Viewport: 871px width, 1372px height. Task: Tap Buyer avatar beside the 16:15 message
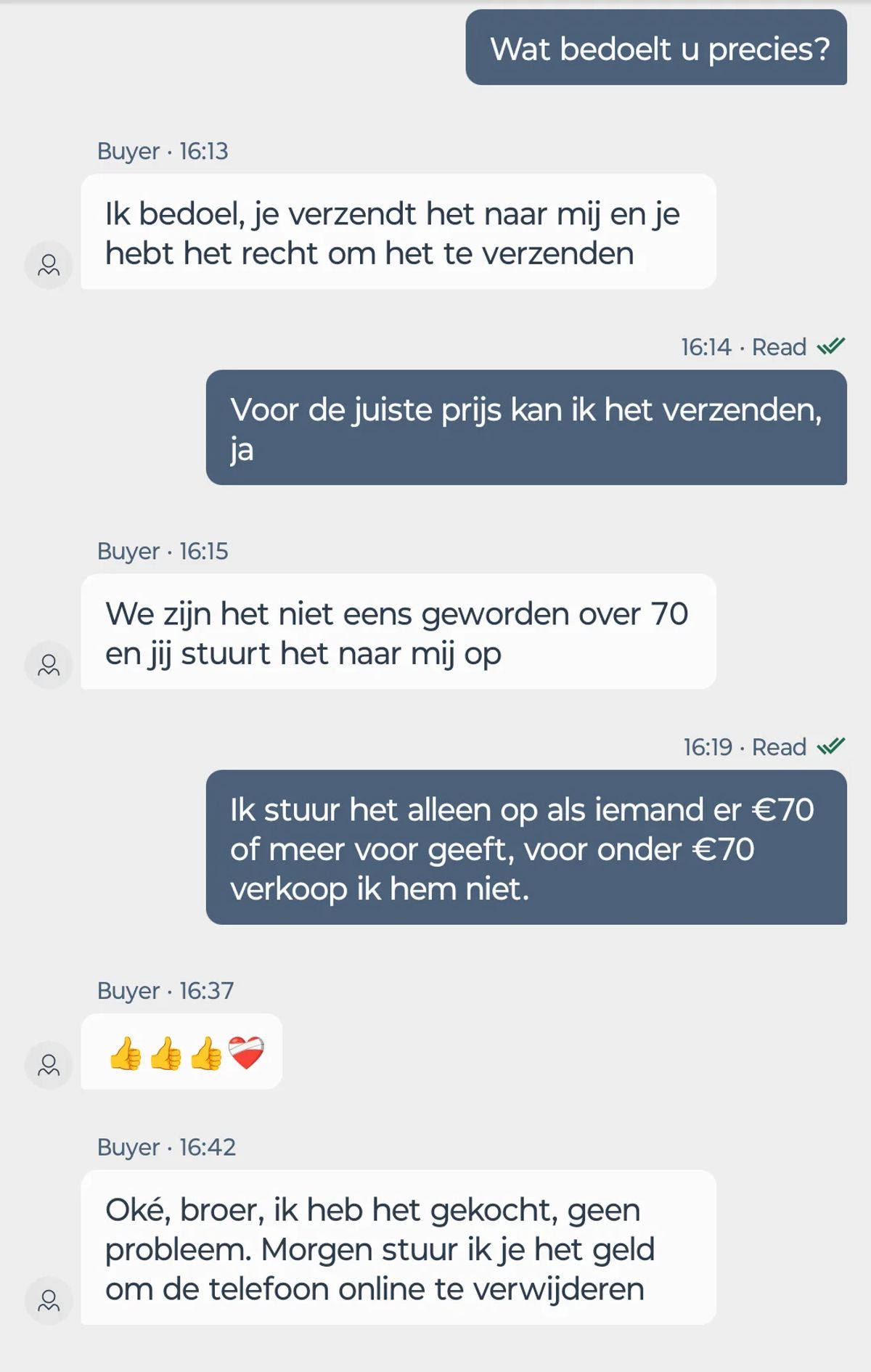coord(49,665)
